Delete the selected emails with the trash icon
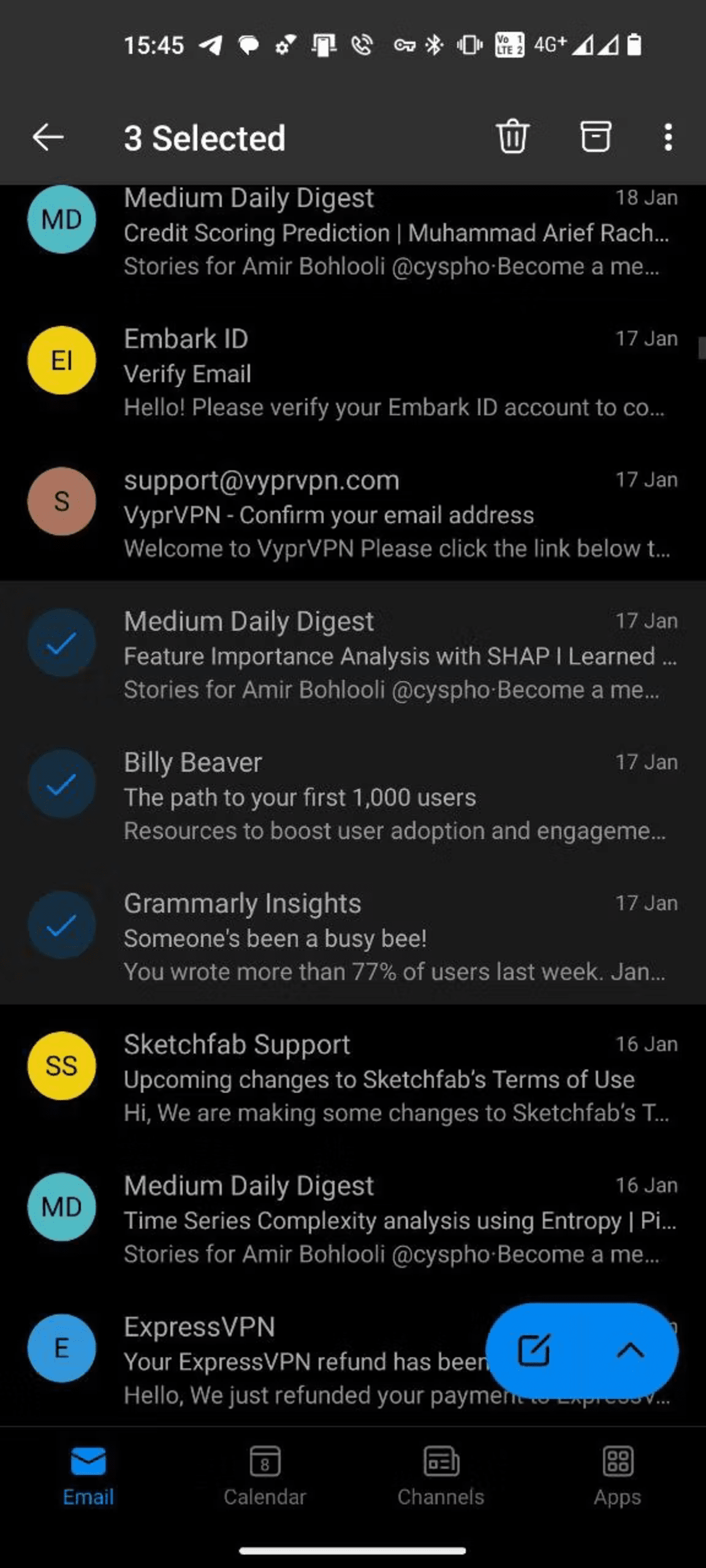This screenshot has height=1568, width=706. pos(512,137)
